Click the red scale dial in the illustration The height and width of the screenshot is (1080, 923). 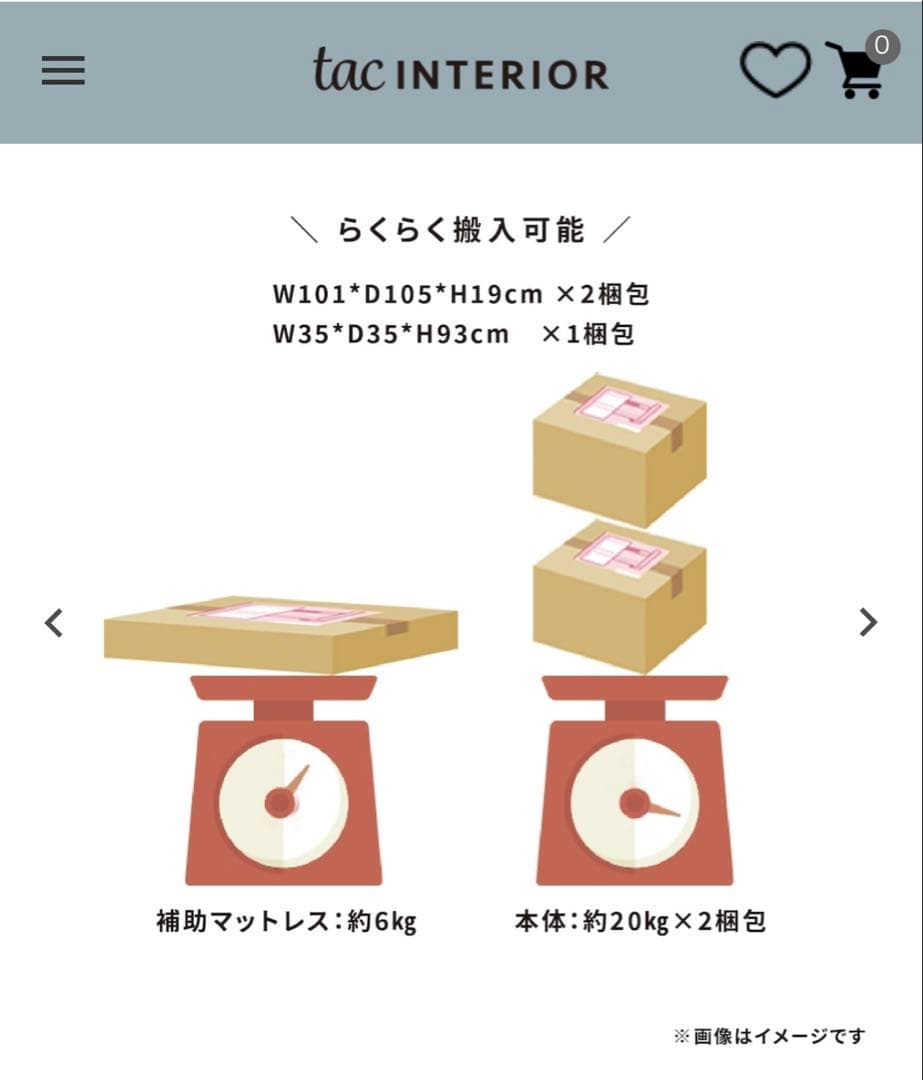click(x=633, y=800)
